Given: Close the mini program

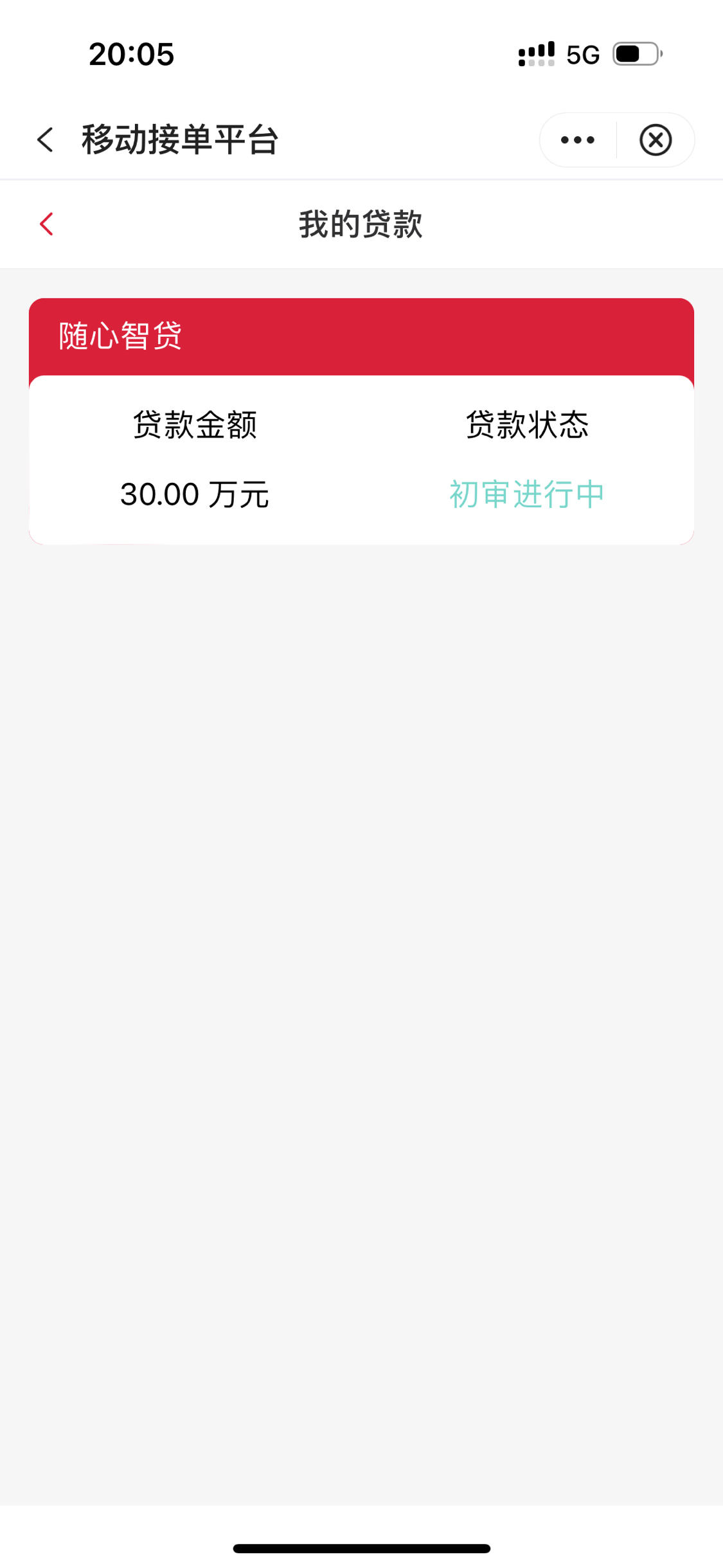Looking at the screenshot, I should tap(656, 140).
